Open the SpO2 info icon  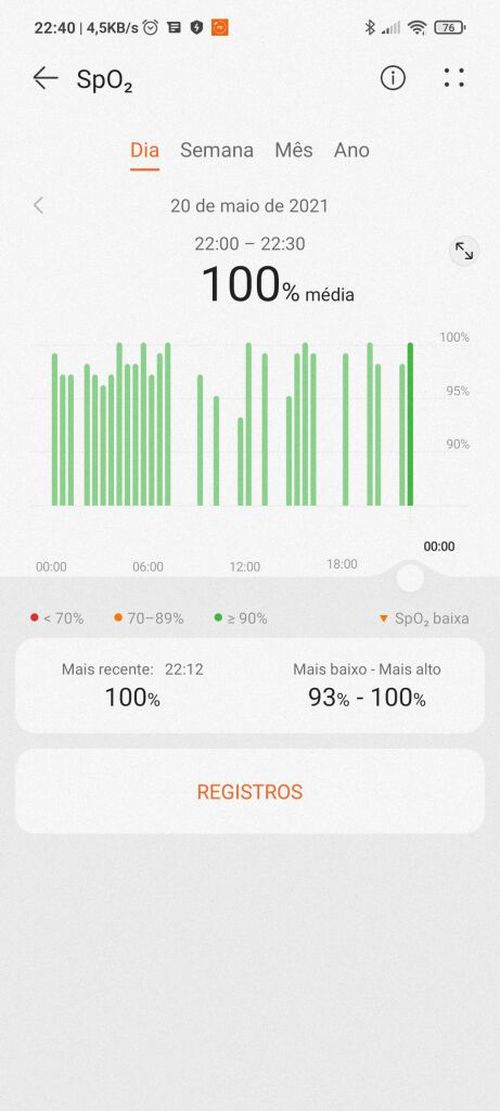[393, 78]
